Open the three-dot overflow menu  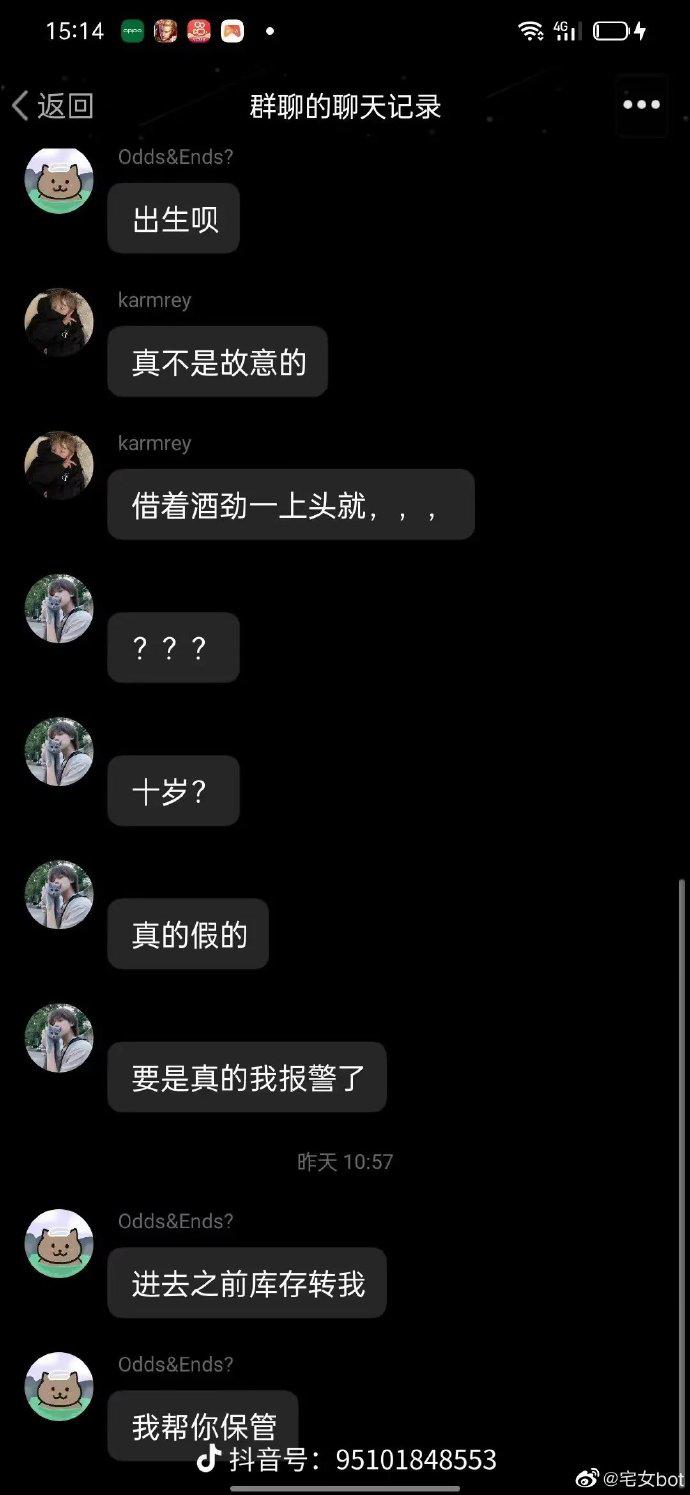coord(641,105)
